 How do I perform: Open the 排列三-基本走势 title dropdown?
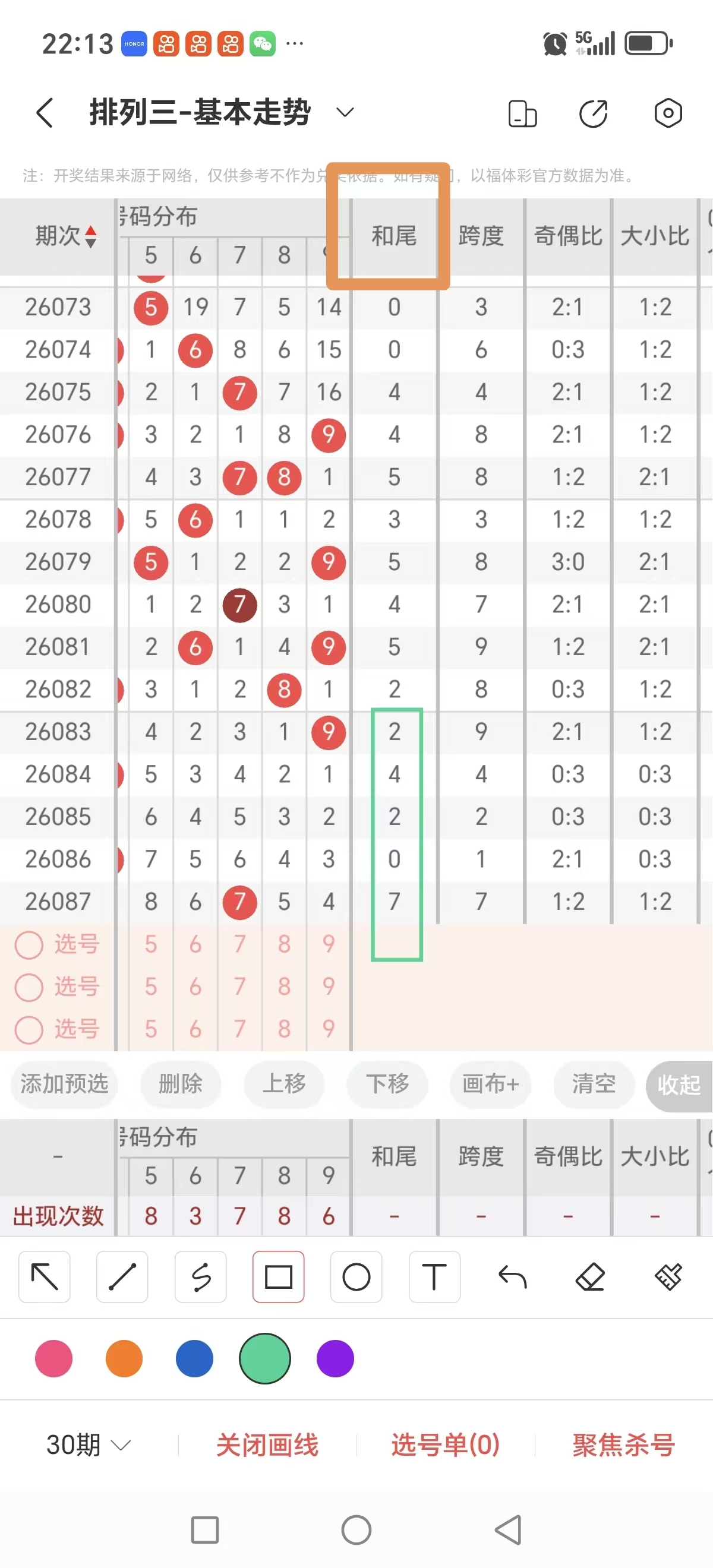point(343,112)
